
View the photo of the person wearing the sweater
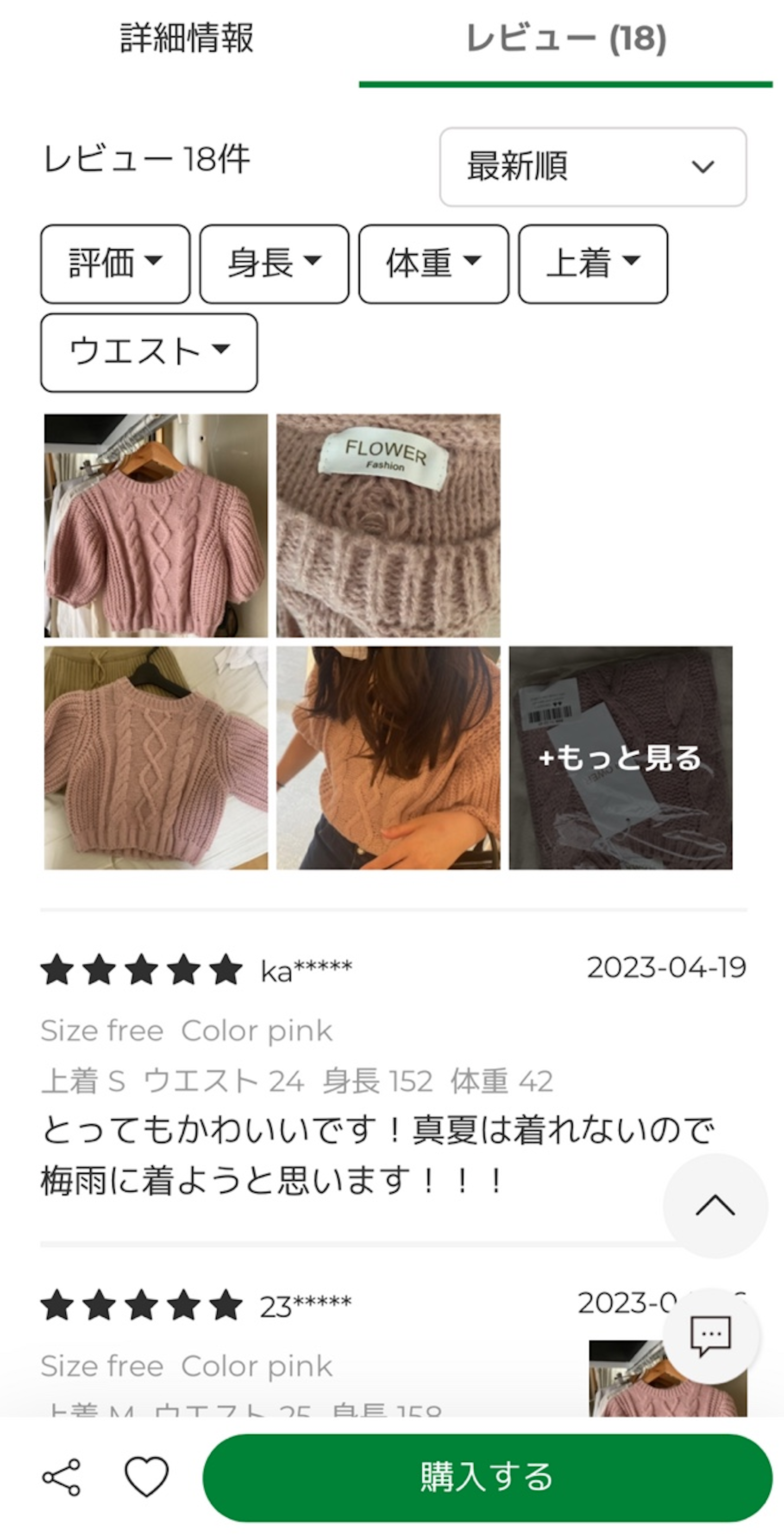[387, 758]
